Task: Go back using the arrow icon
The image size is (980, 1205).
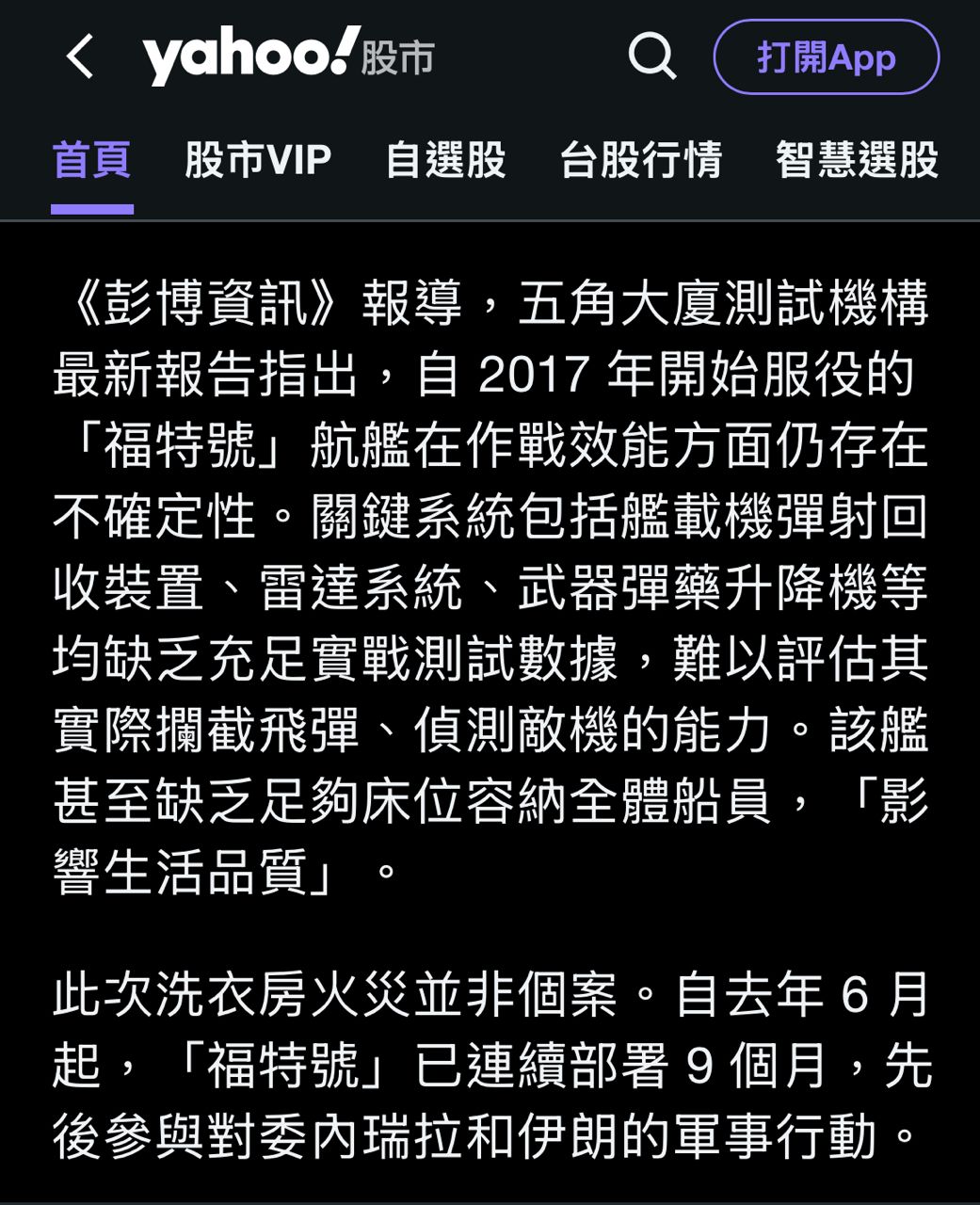Action: click(x=81, y=56)
